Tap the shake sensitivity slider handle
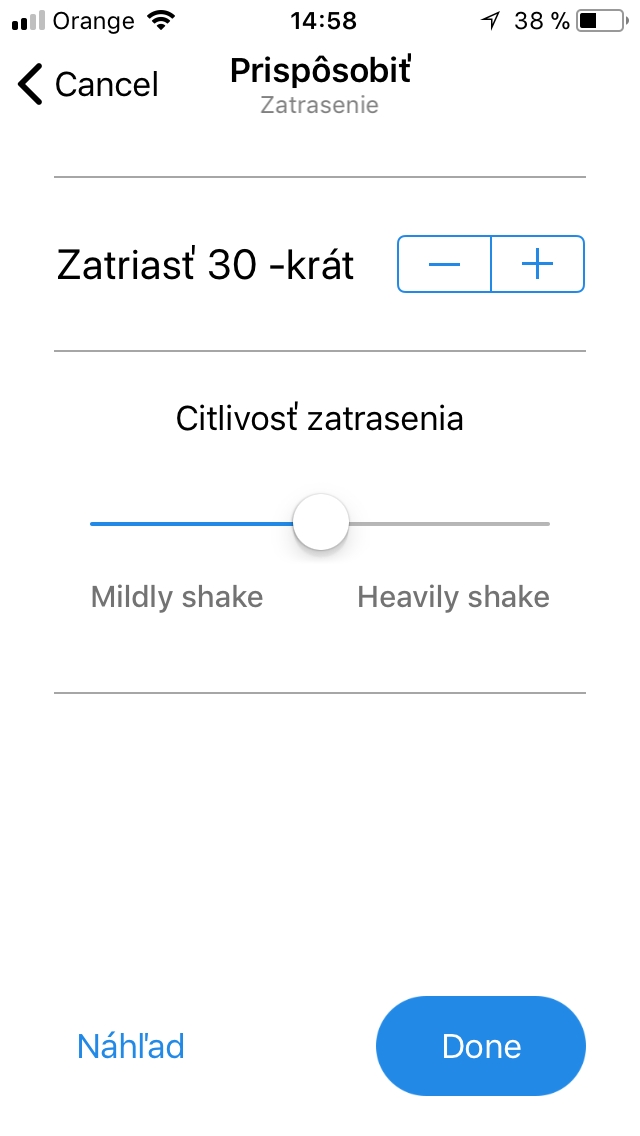This screenshot has width=640, height=1136. click(x=320, y=522)
